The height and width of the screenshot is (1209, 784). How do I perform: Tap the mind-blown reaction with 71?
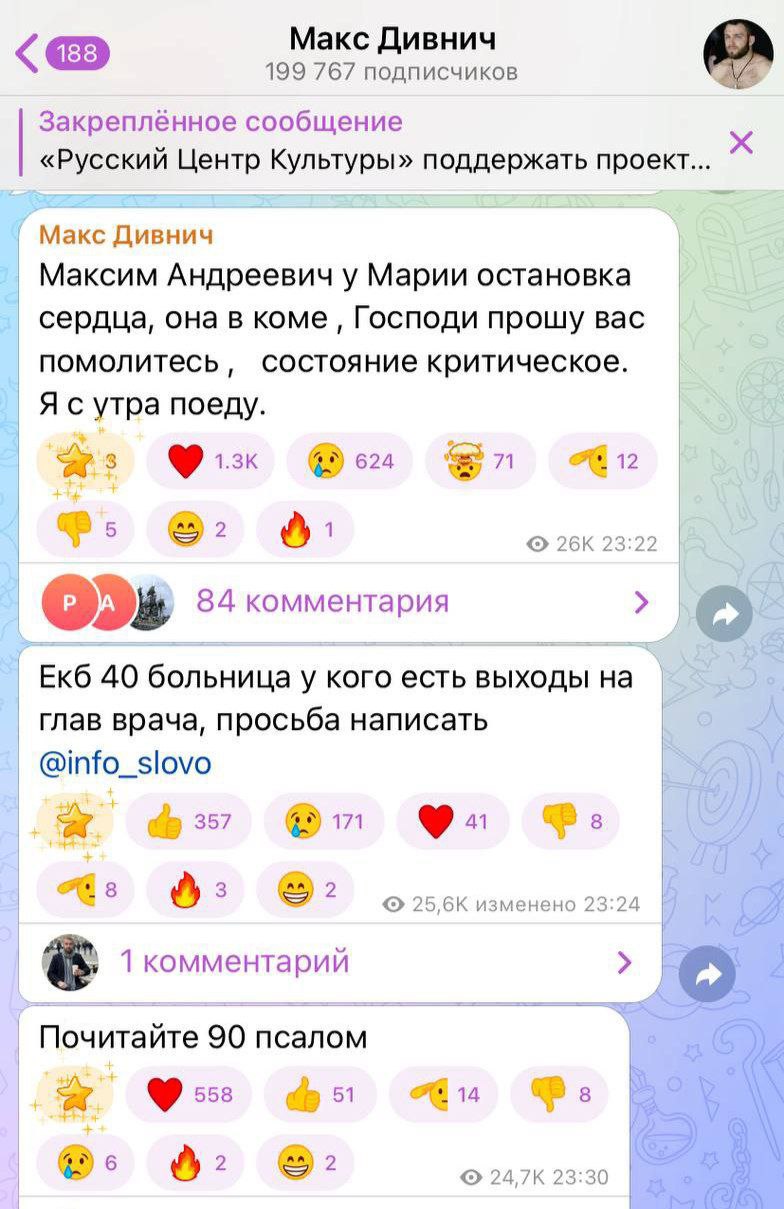pos(480,461)
